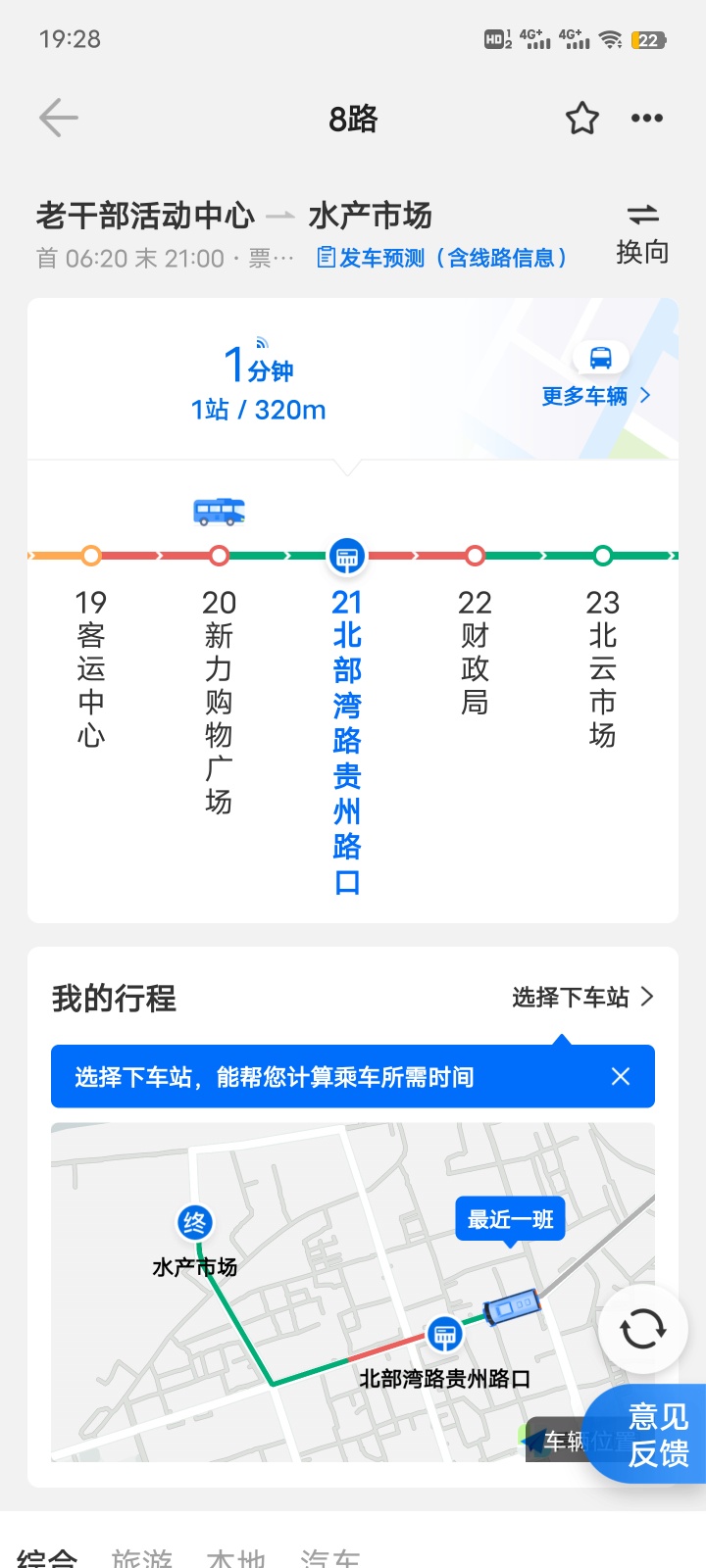Screen dimensions: 706x1568
Task: Open 选择下车站 to choose a stop
Action: pos(581,998)
